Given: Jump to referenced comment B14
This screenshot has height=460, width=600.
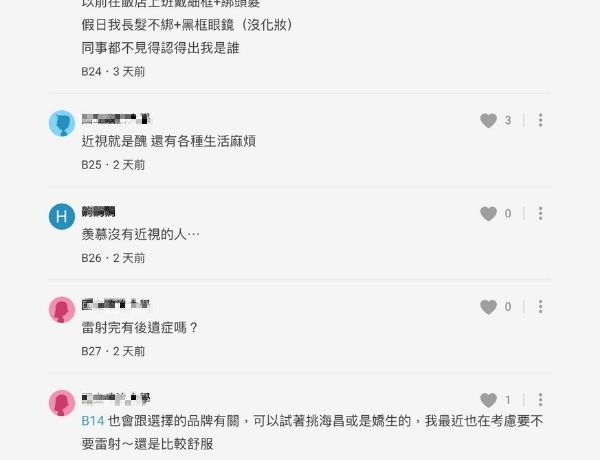Looking at the screenshot, I should click(92, 422).
